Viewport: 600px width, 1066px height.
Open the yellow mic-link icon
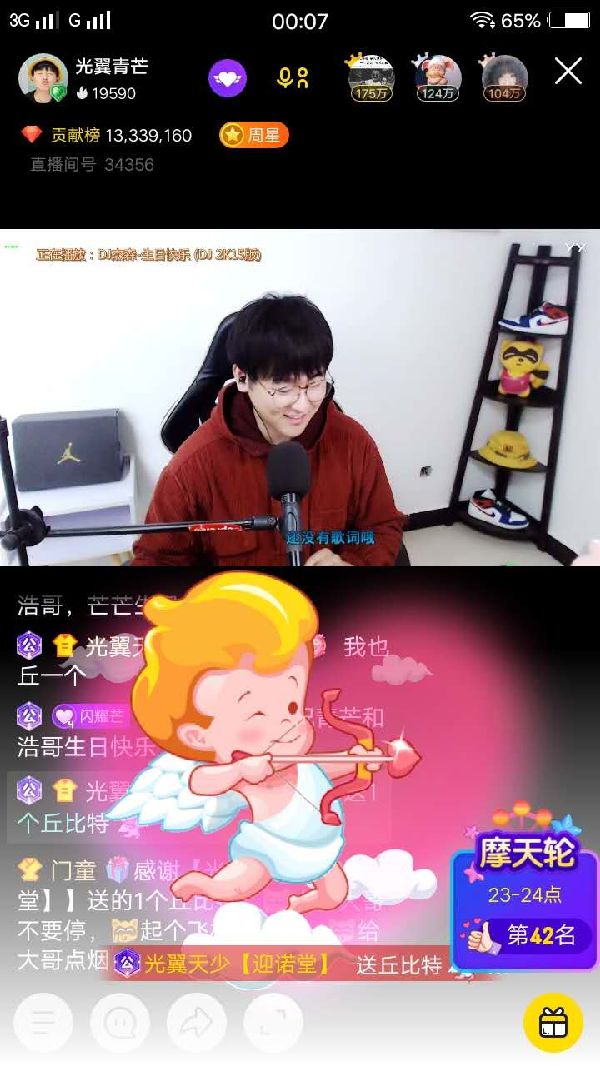(293, 78)
